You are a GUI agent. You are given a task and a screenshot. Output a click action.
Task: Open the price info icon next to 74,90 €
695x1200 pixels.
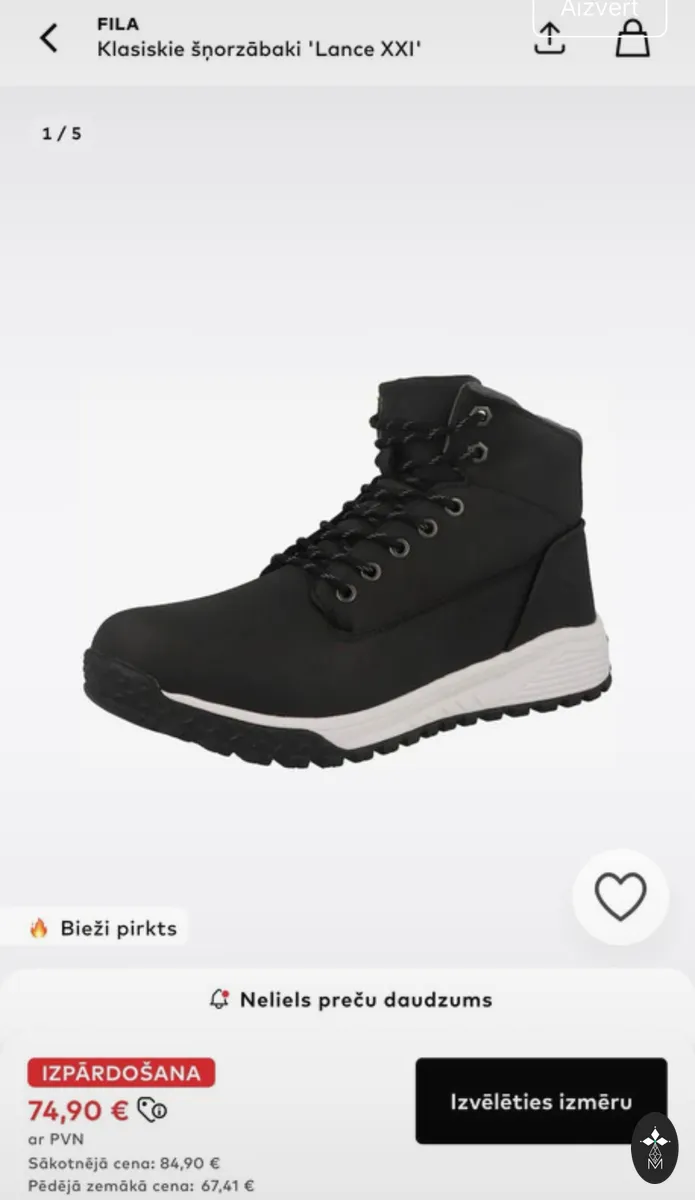pyautogui.click(x=152, y=1110)
